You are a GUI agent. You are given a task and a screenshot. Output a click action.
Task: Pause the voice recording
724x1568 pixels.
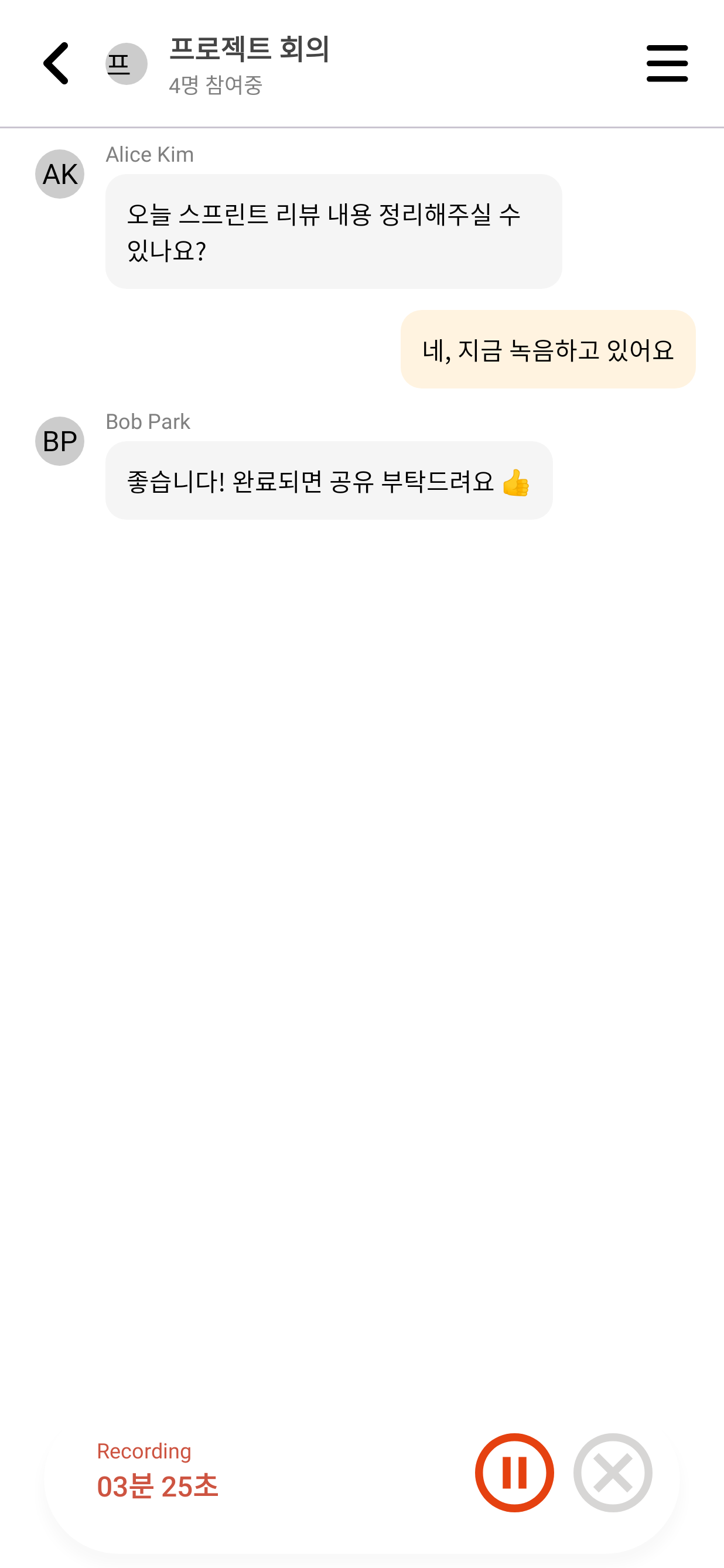(514, 1472)
